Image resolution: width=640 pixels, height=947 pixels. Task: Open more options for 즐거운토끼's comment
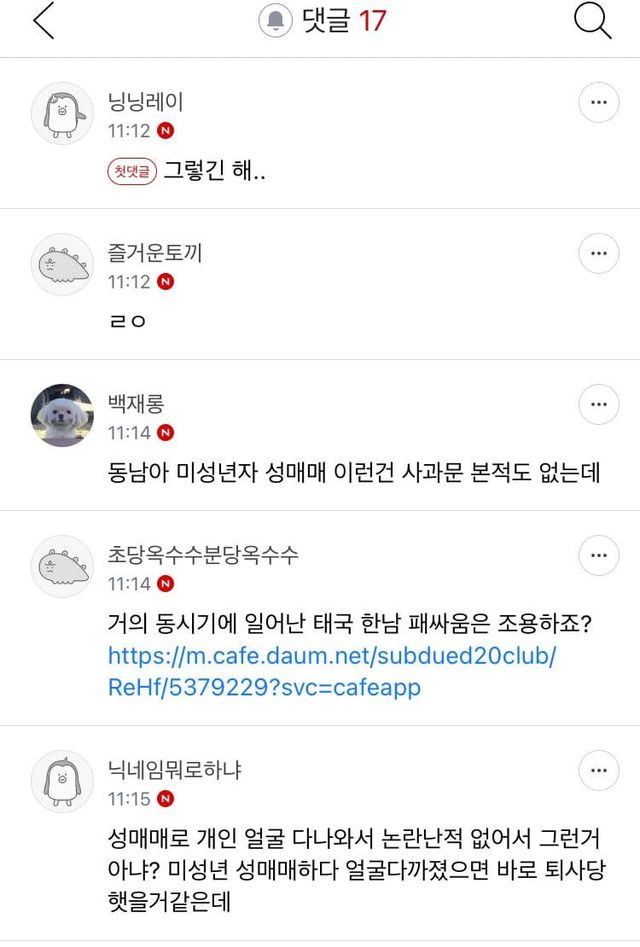coord(599,254)
